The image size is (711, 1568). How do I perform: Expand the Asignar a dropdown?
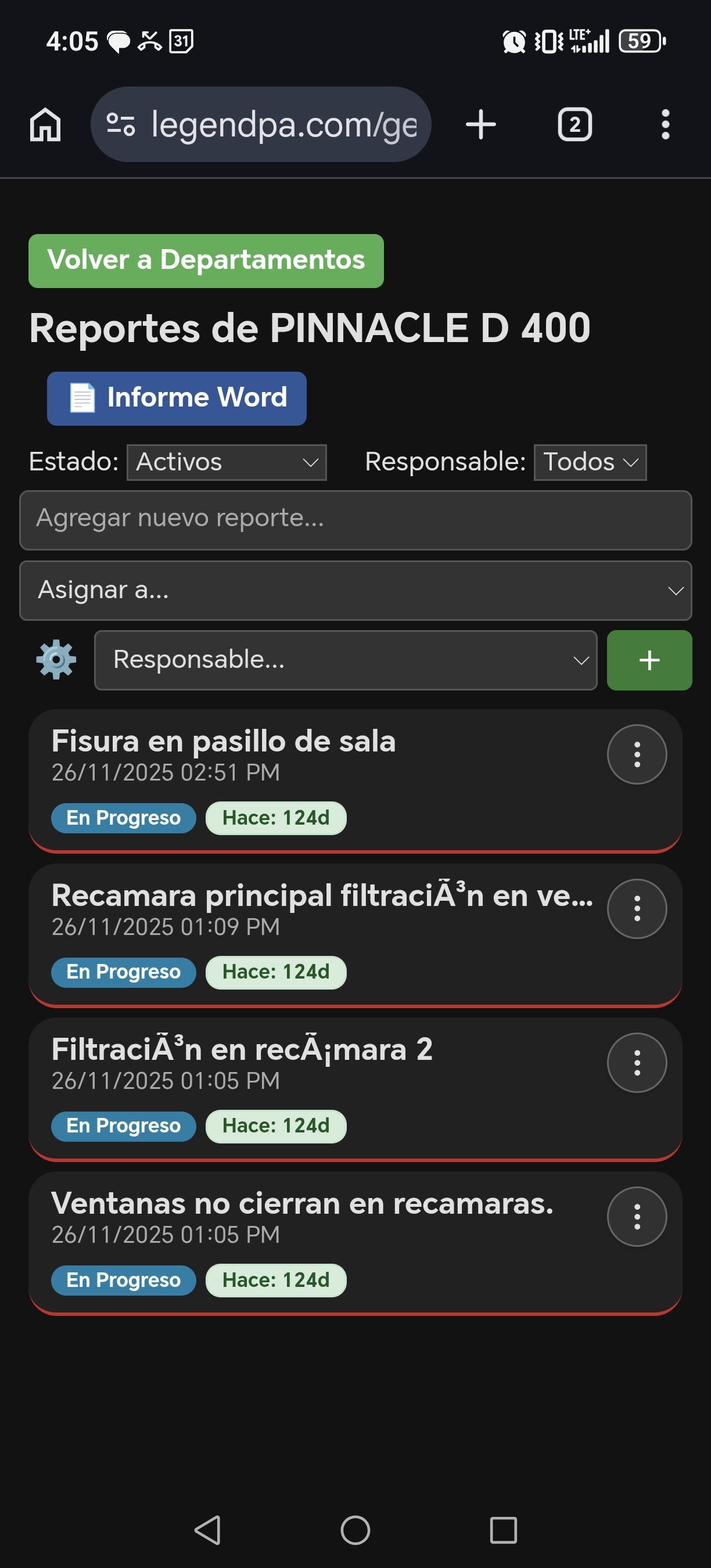(355, 591)
